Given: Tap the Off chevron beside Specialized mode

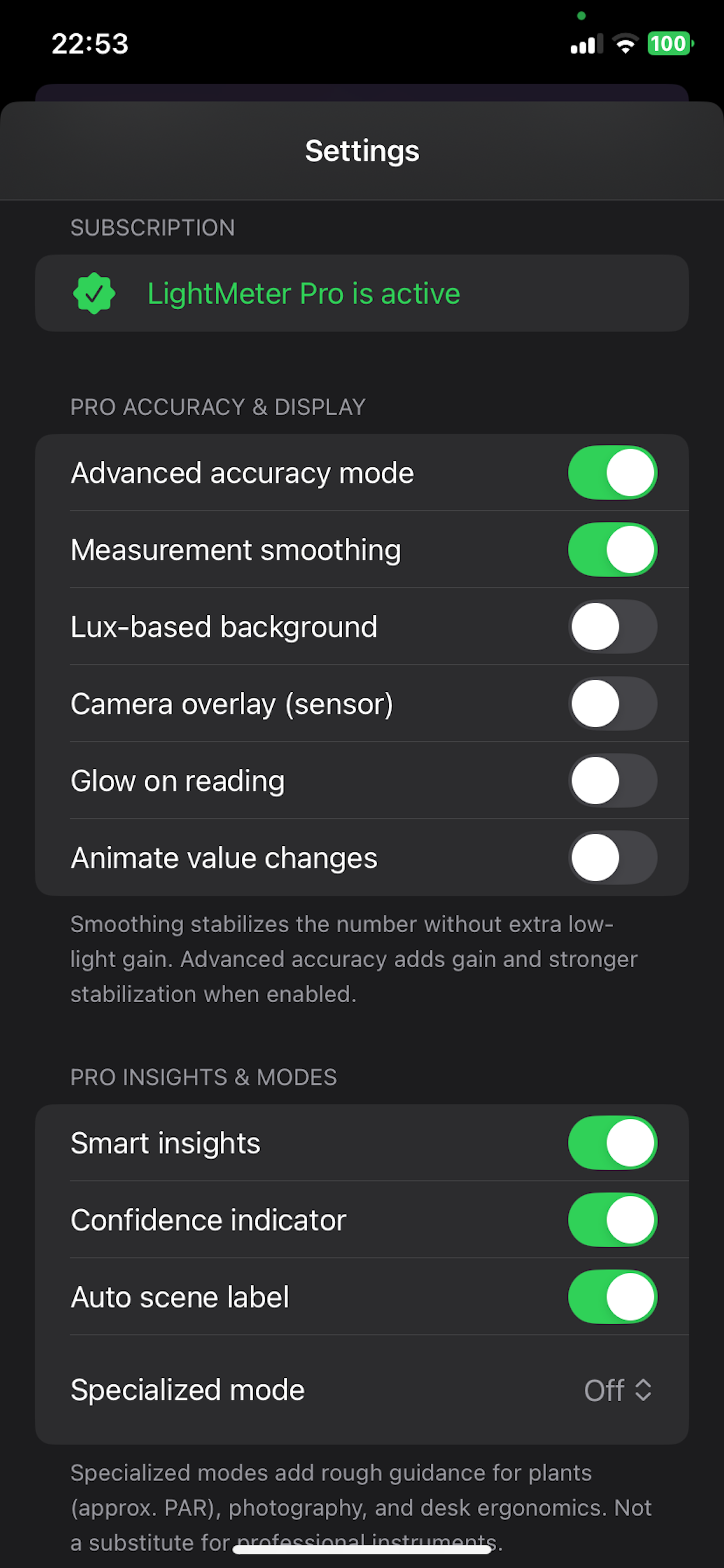Looking at the screenshot, I should [x=644, y=1390].
